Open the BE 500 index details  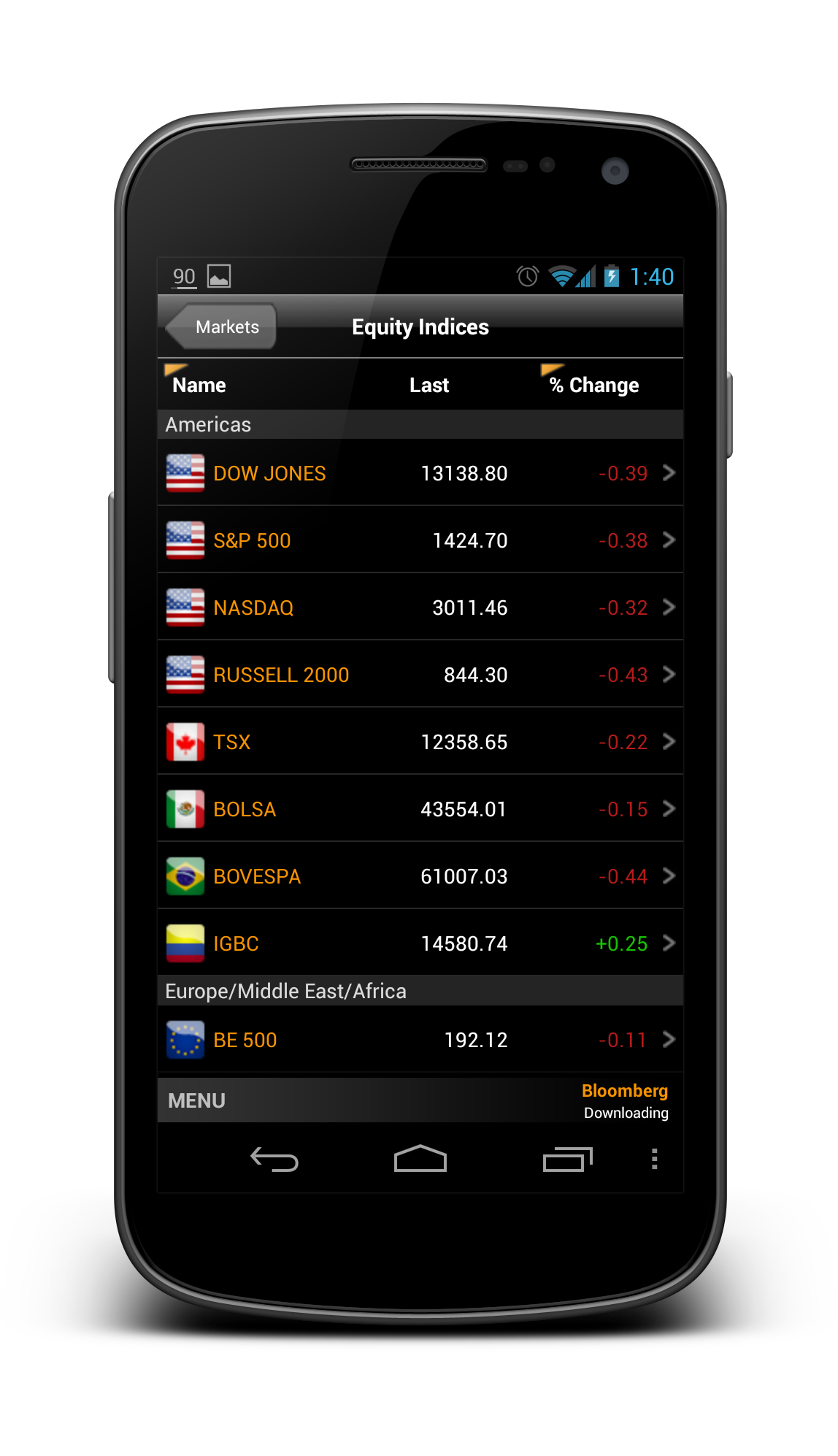tap(420, 1040)
